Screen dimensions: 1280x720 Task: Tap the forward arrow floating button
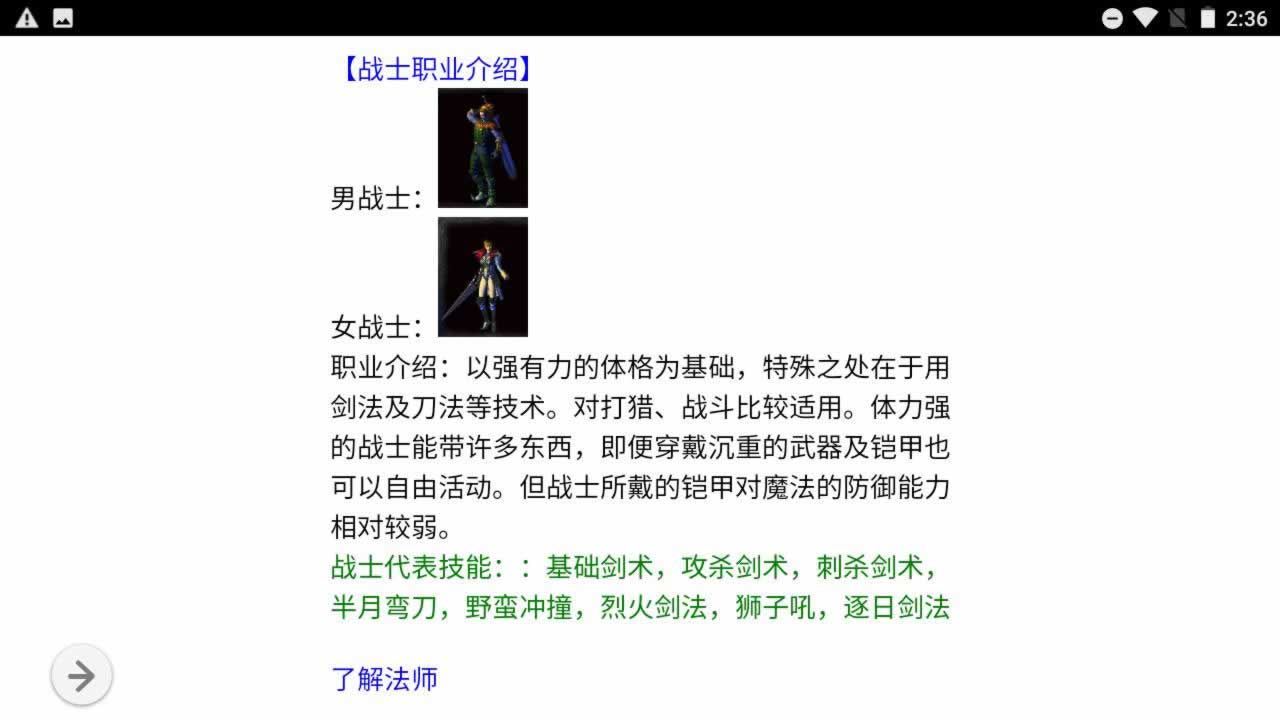coord(81,676)
